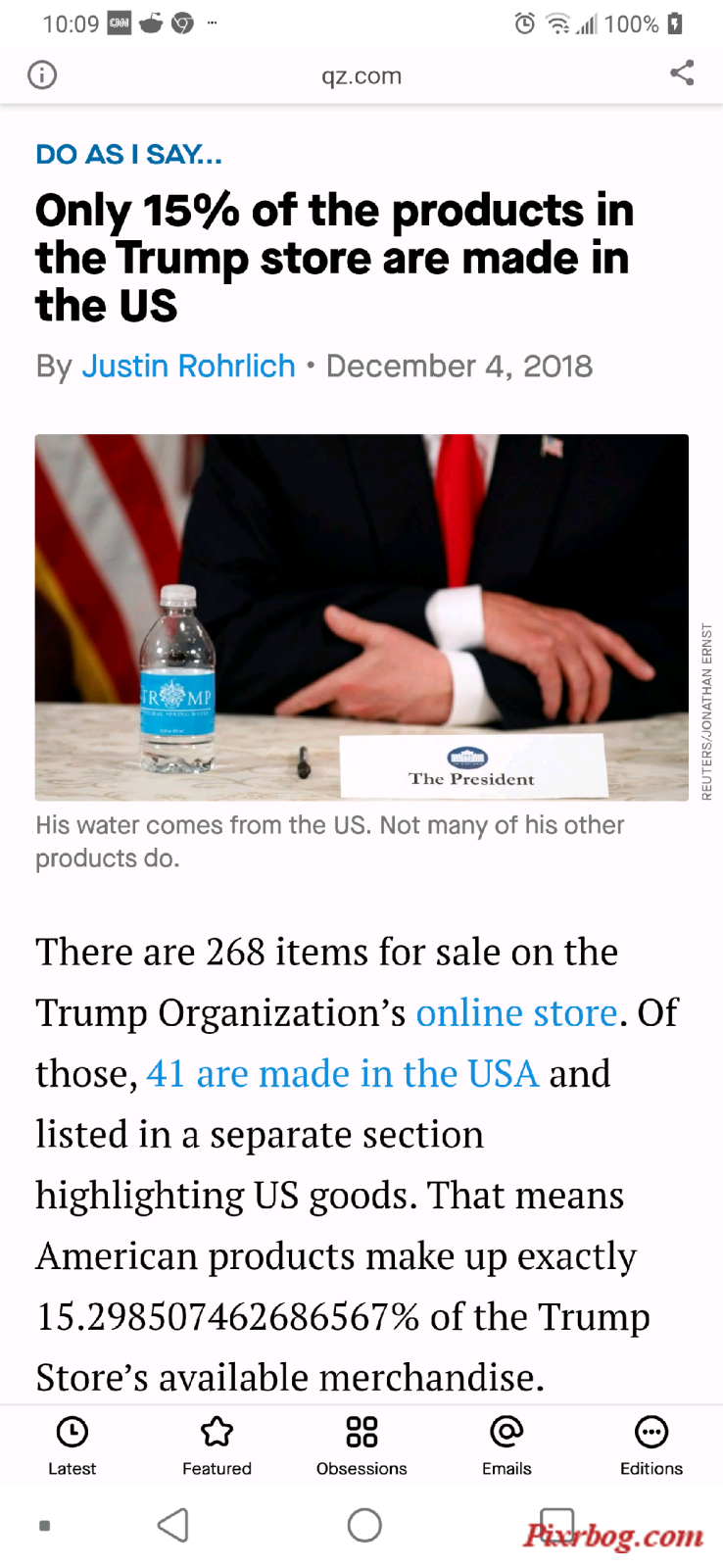Open the Editions tab

click(651, 1445)
